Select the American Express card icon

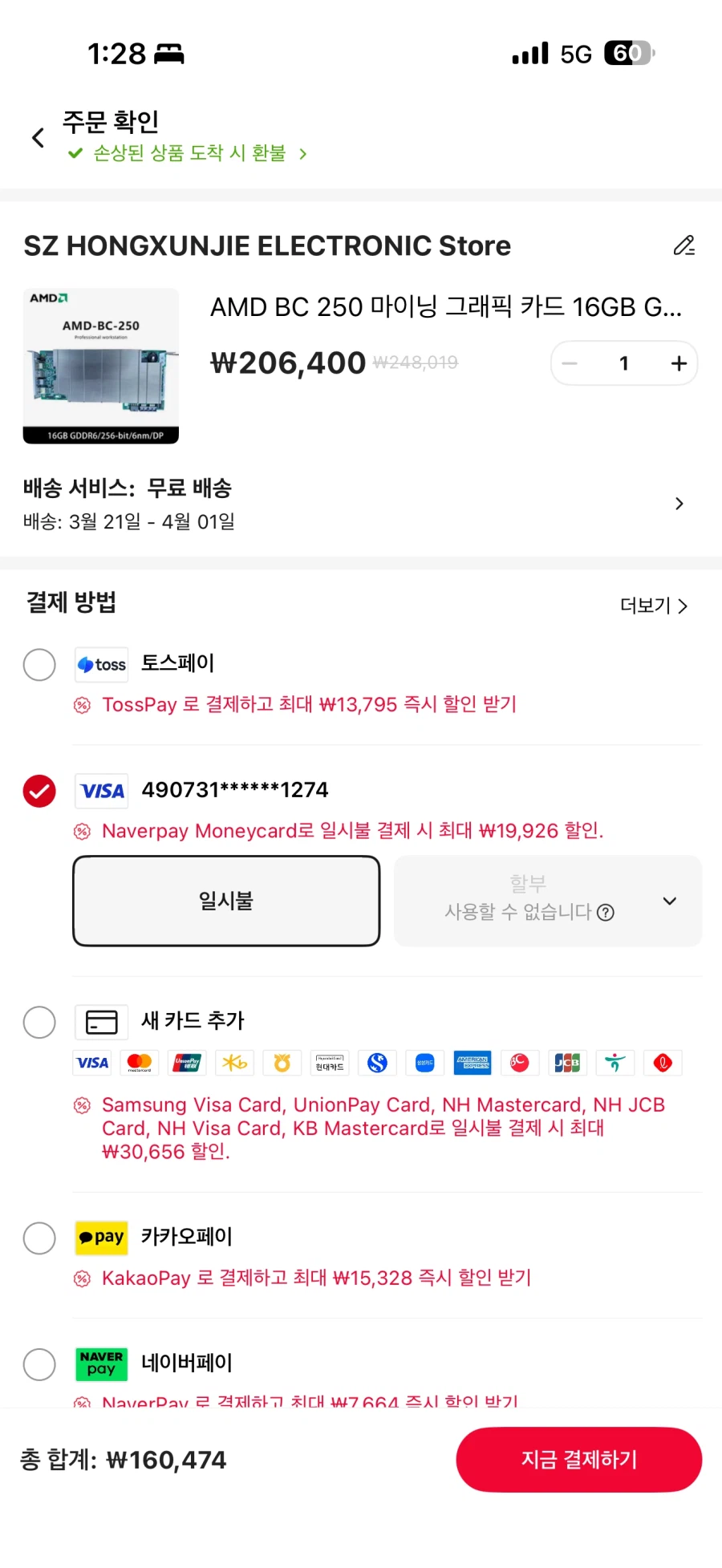click(x=472, y=1063)
